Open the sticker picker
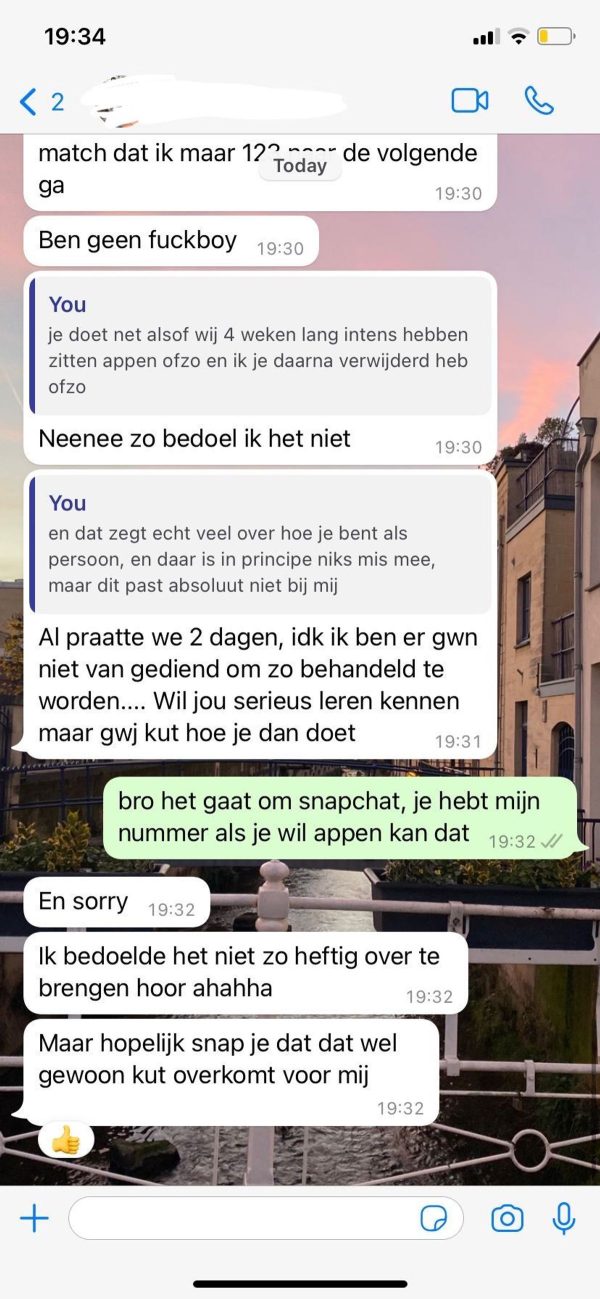The height and width of the screenshot is (1299, 600). pyautogui.click(x=433, y=1218)
